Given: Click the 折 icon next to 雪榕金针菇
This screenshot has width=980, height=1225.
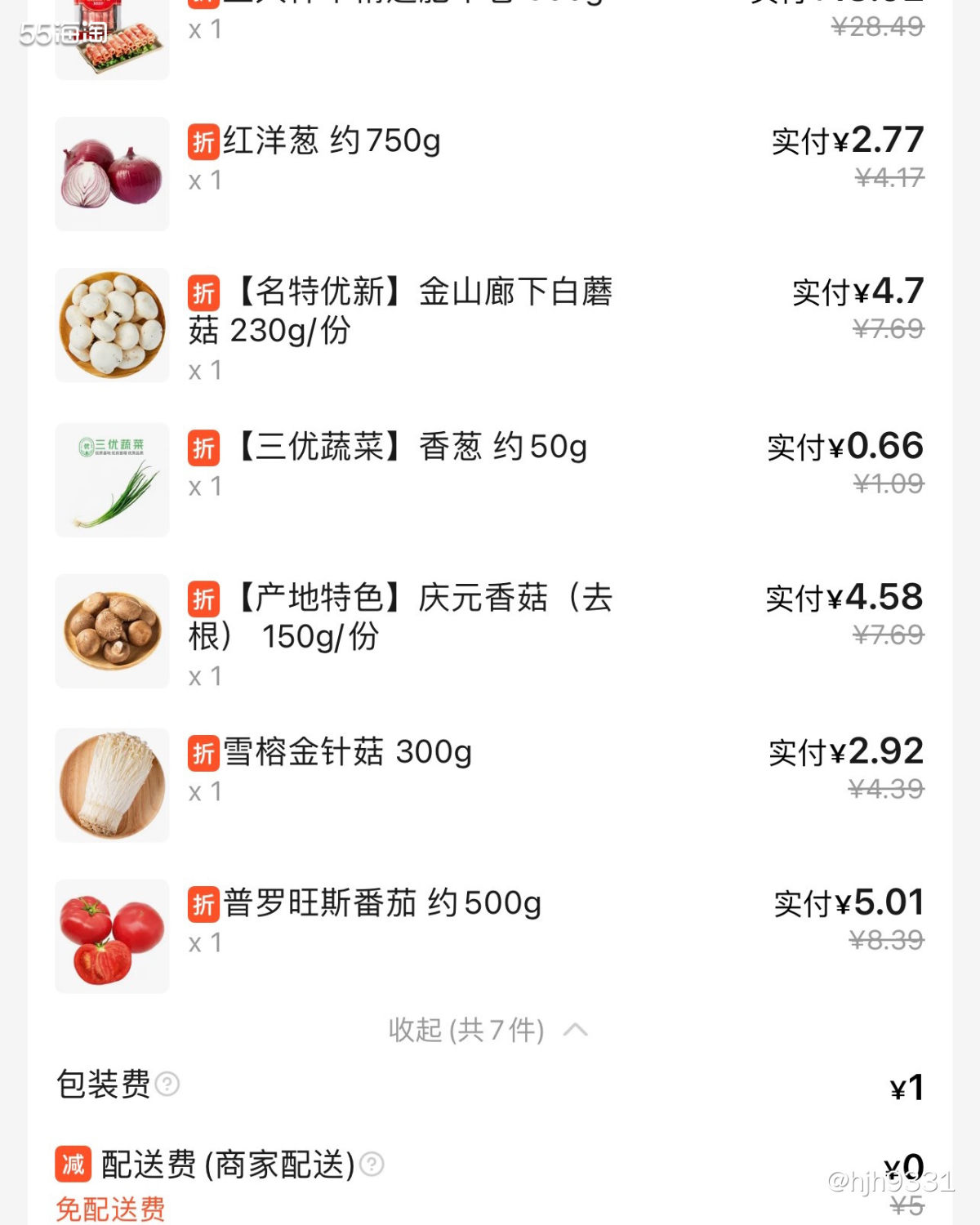Looking at the screenshot, I should [x=204, y=753].
